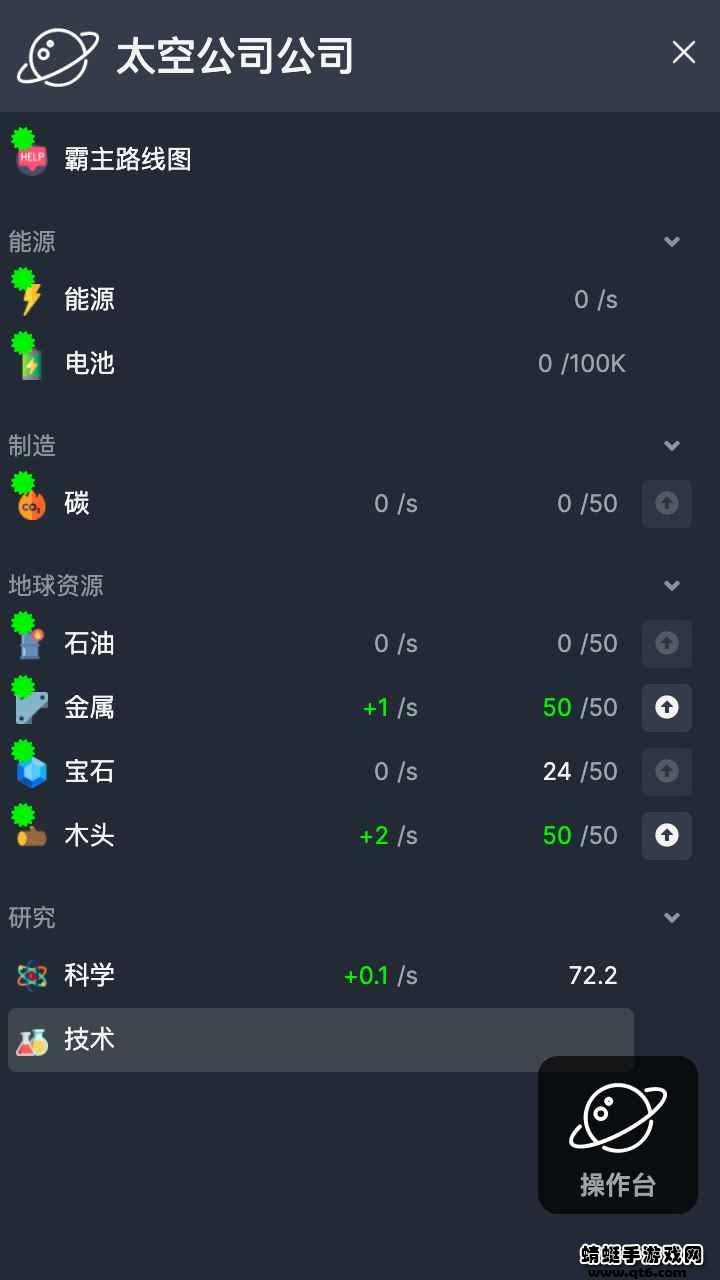Close the 太空公司公司 panel
This screenshot has width=720, height=1280.
683,52
